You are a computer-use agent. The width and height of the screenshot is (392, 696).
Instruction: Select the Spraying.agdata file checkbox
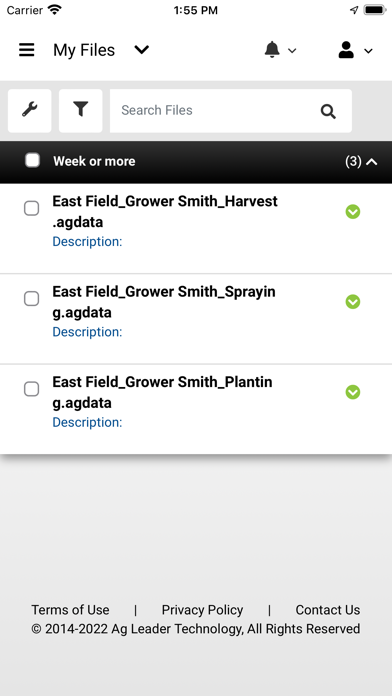pos(32,299)
